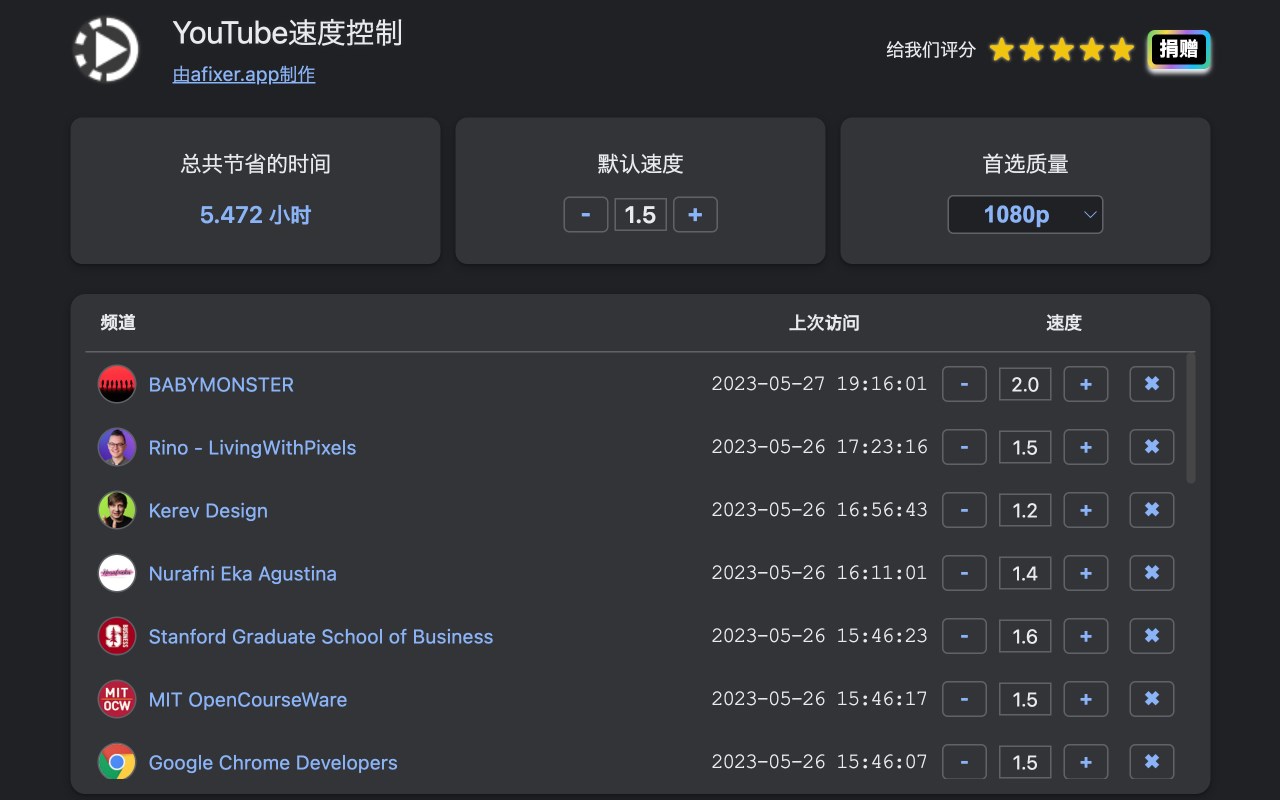
Task: Edit the default speed value field
Action: click(x=640, y=215)
